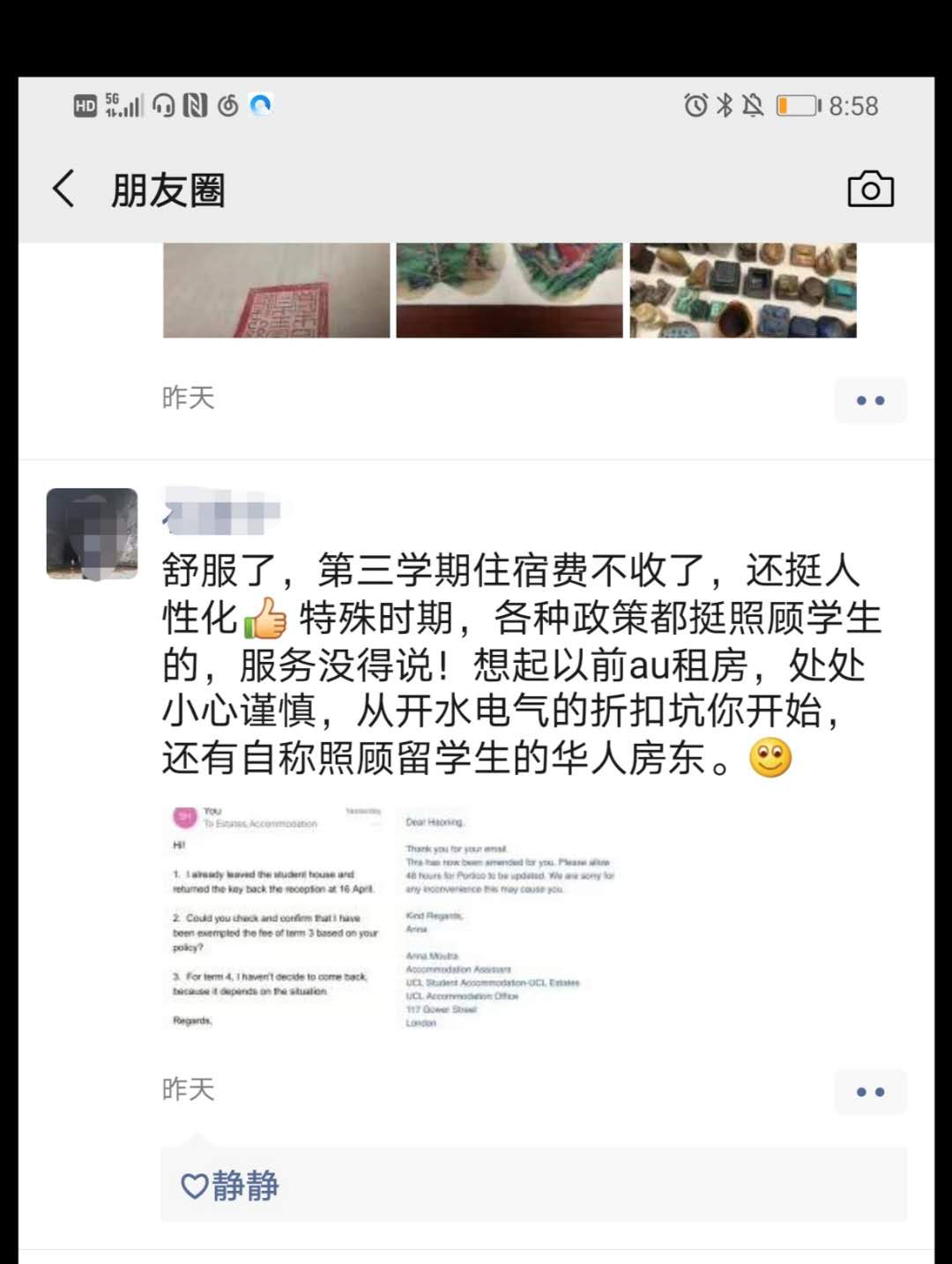Open 静静's profile from the likes
This screenshot has height=1264, width=952.
click(x=245, y=1186)
